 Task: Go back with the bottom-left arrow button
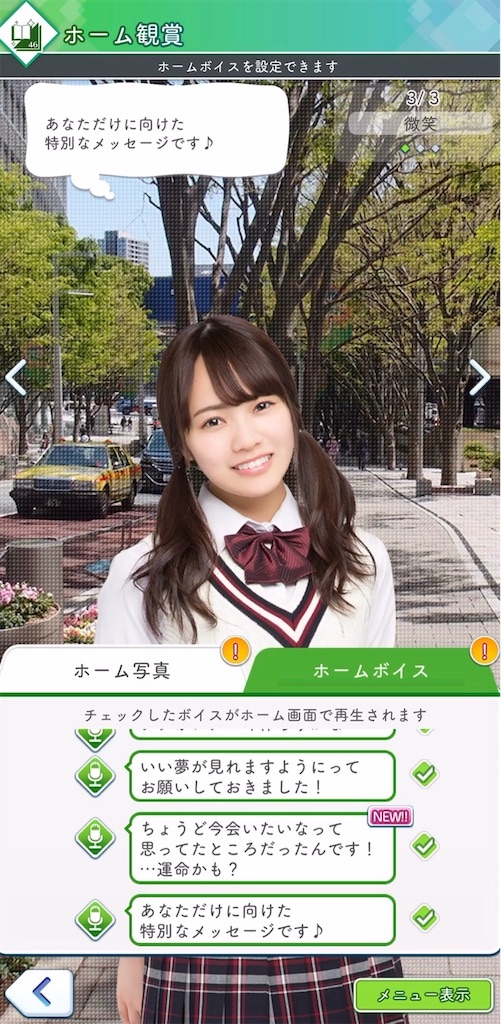pos(39,993)
